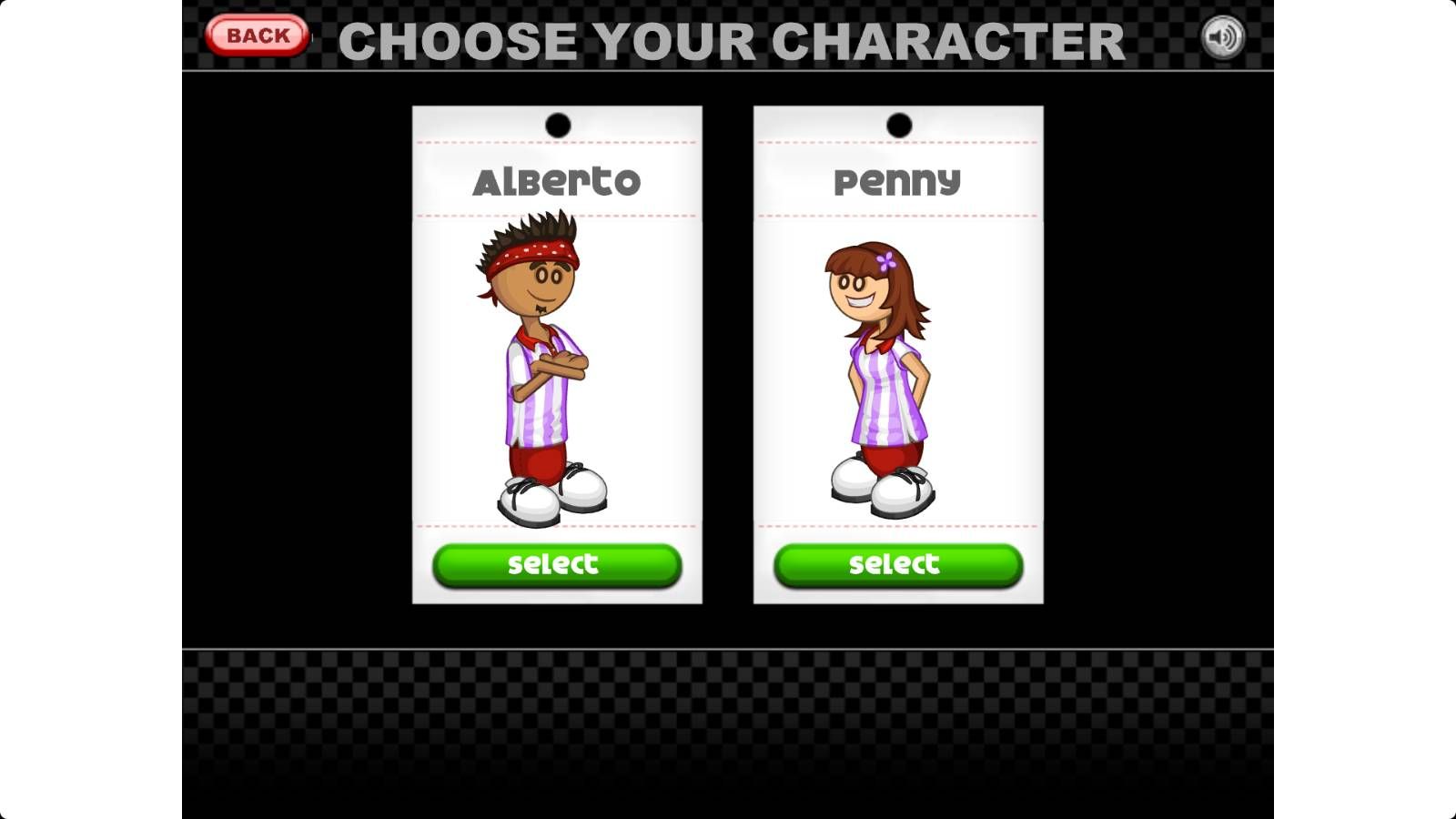Viewport: 1456px width, 819px height.
Task: Select Penny as your character
Action: click(898, 565)
